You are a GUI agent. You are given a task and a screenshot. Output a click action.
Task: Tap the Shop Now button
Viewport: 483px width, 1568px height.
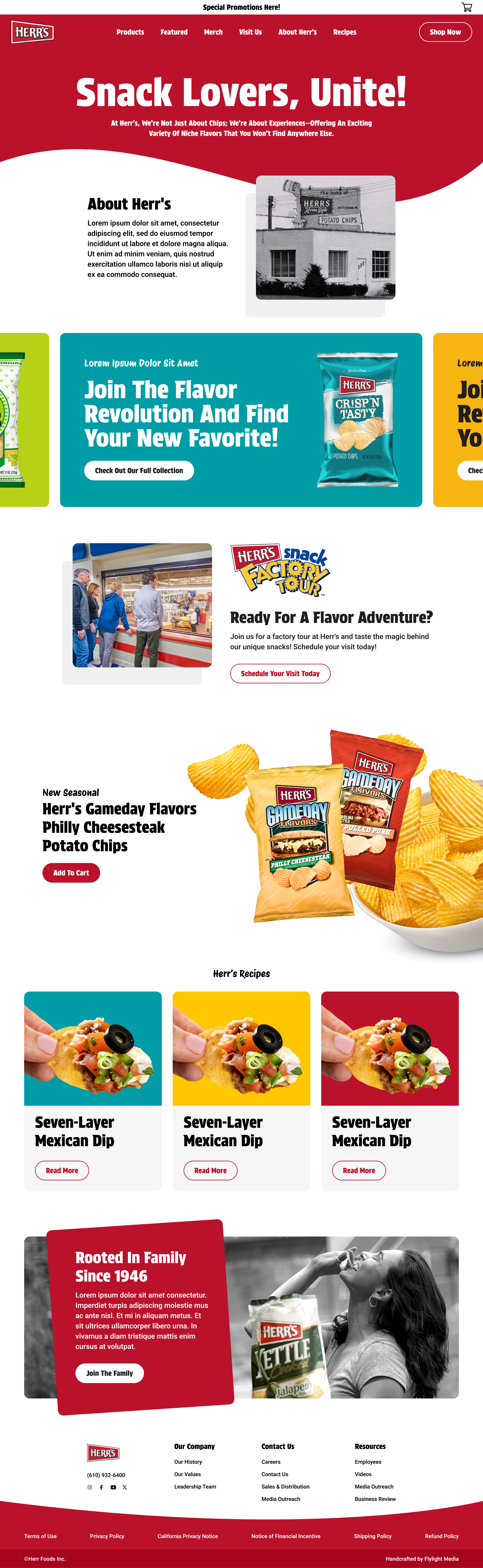pyautogui.click(x=445, y=32)
